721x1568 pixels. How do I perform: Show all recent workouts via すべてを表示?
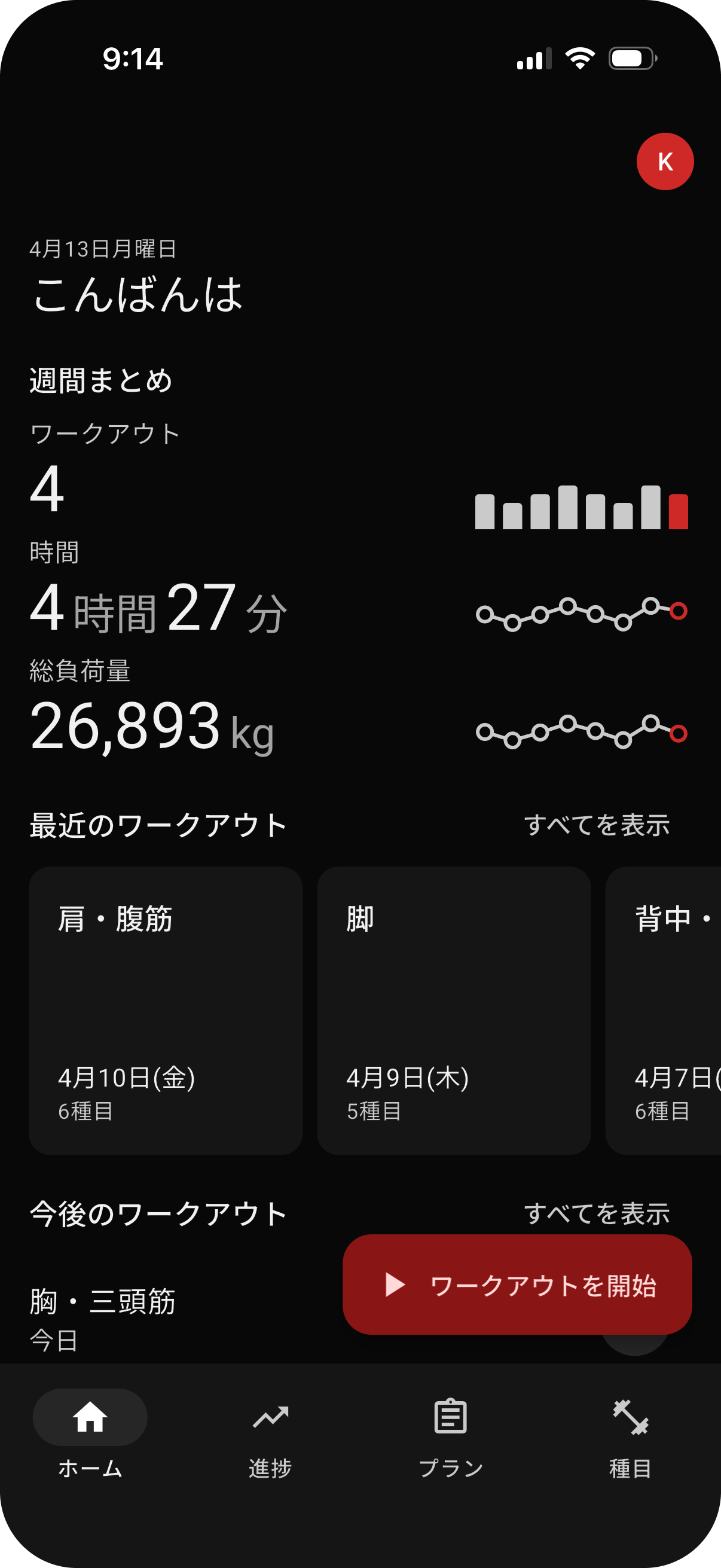click(597, 825)
